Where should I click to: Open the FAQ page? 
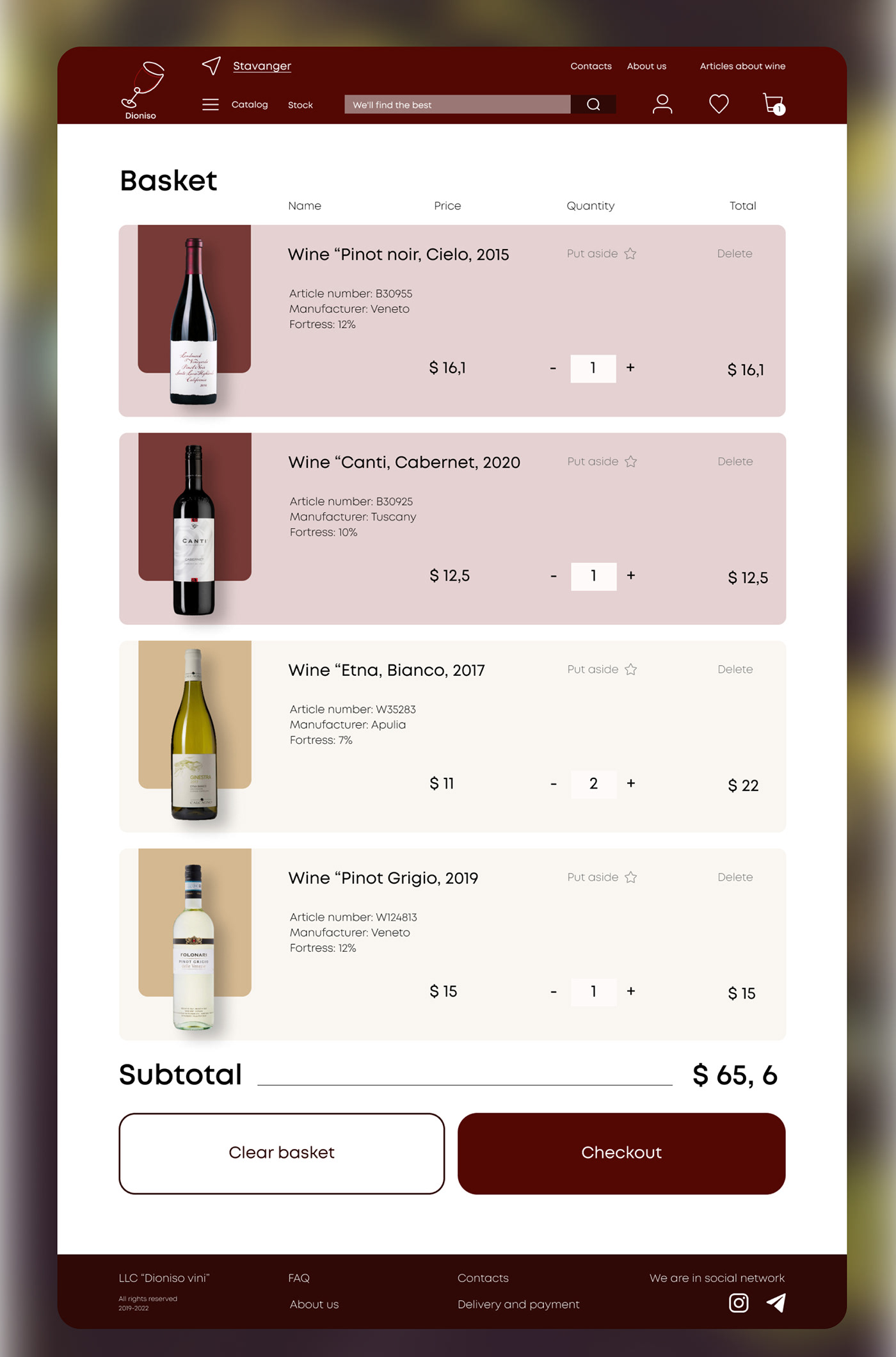pos(299,1278)
